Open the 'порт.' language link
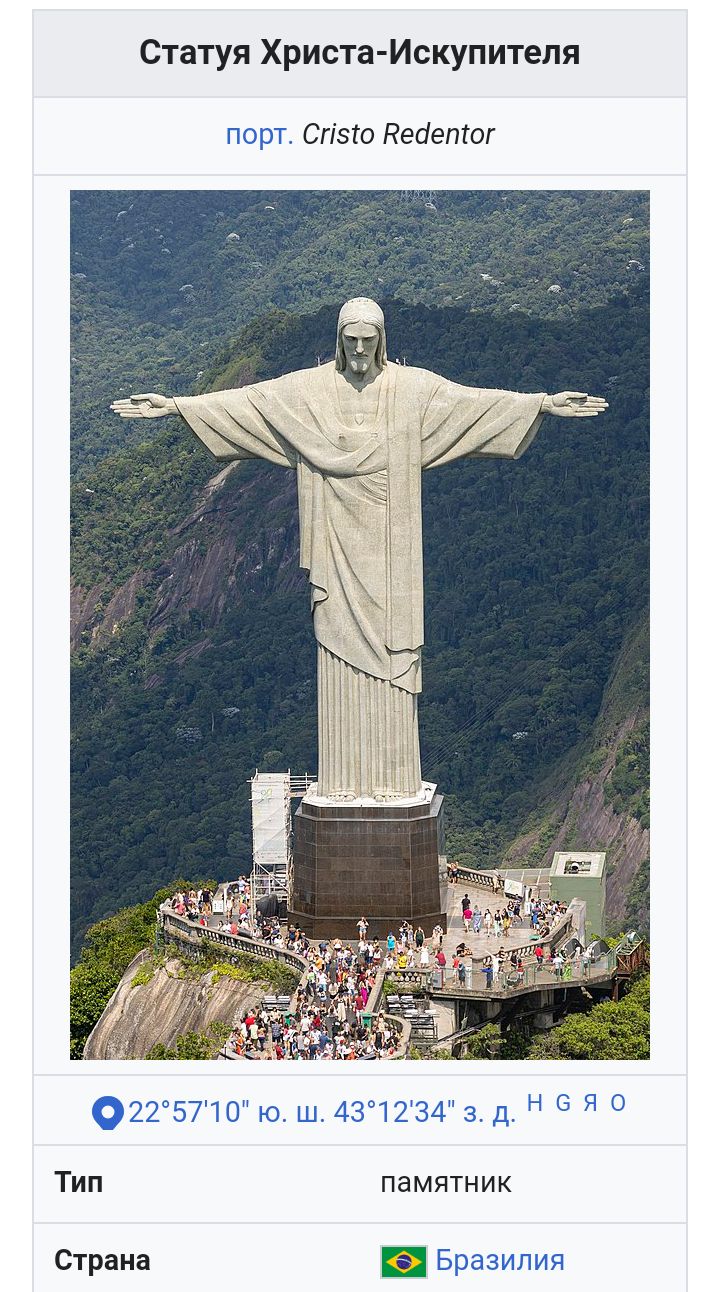Image resolution: width=720 pixels, height=1292 pixels. click(x=259, y=135)
